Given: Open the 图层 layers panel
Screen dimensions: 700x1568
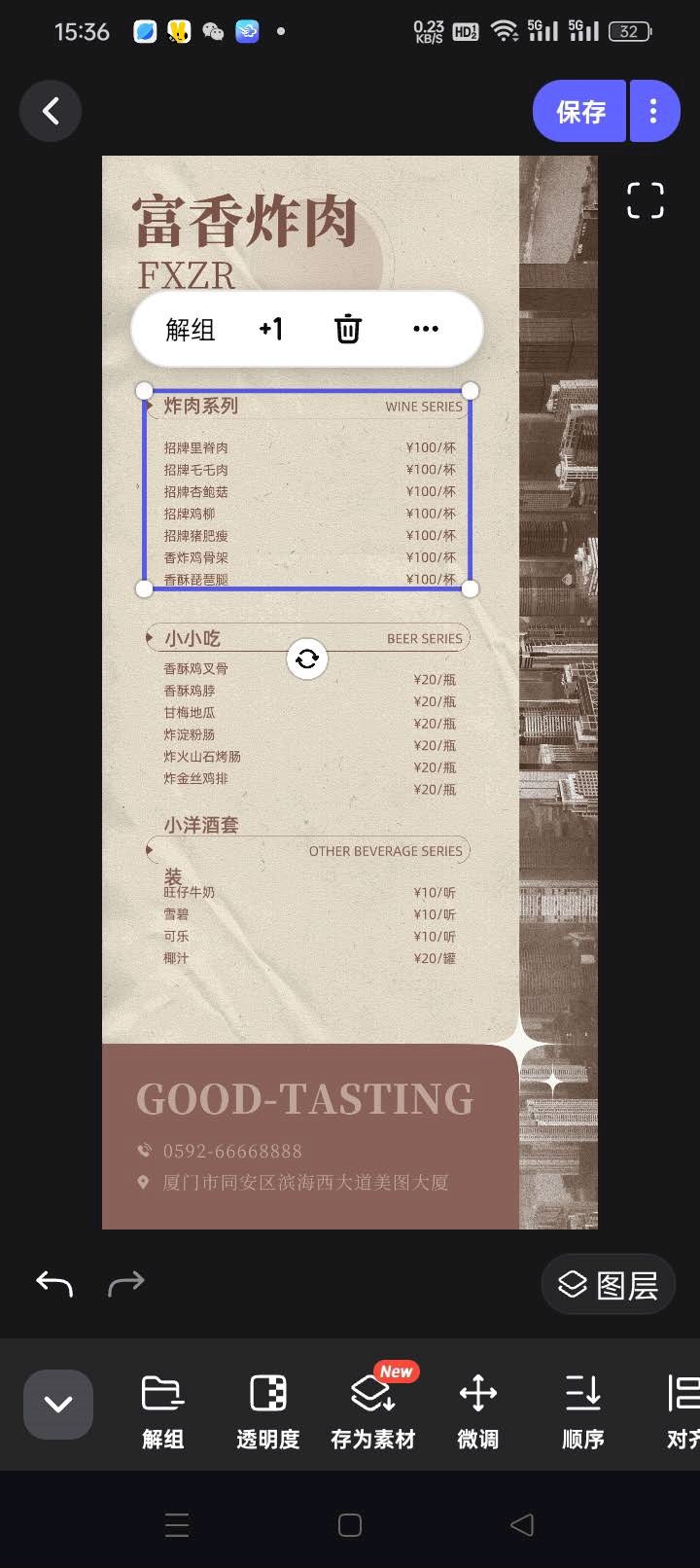Looking at the screenshot, I should pyautogui.click(x=609, y=1285).
